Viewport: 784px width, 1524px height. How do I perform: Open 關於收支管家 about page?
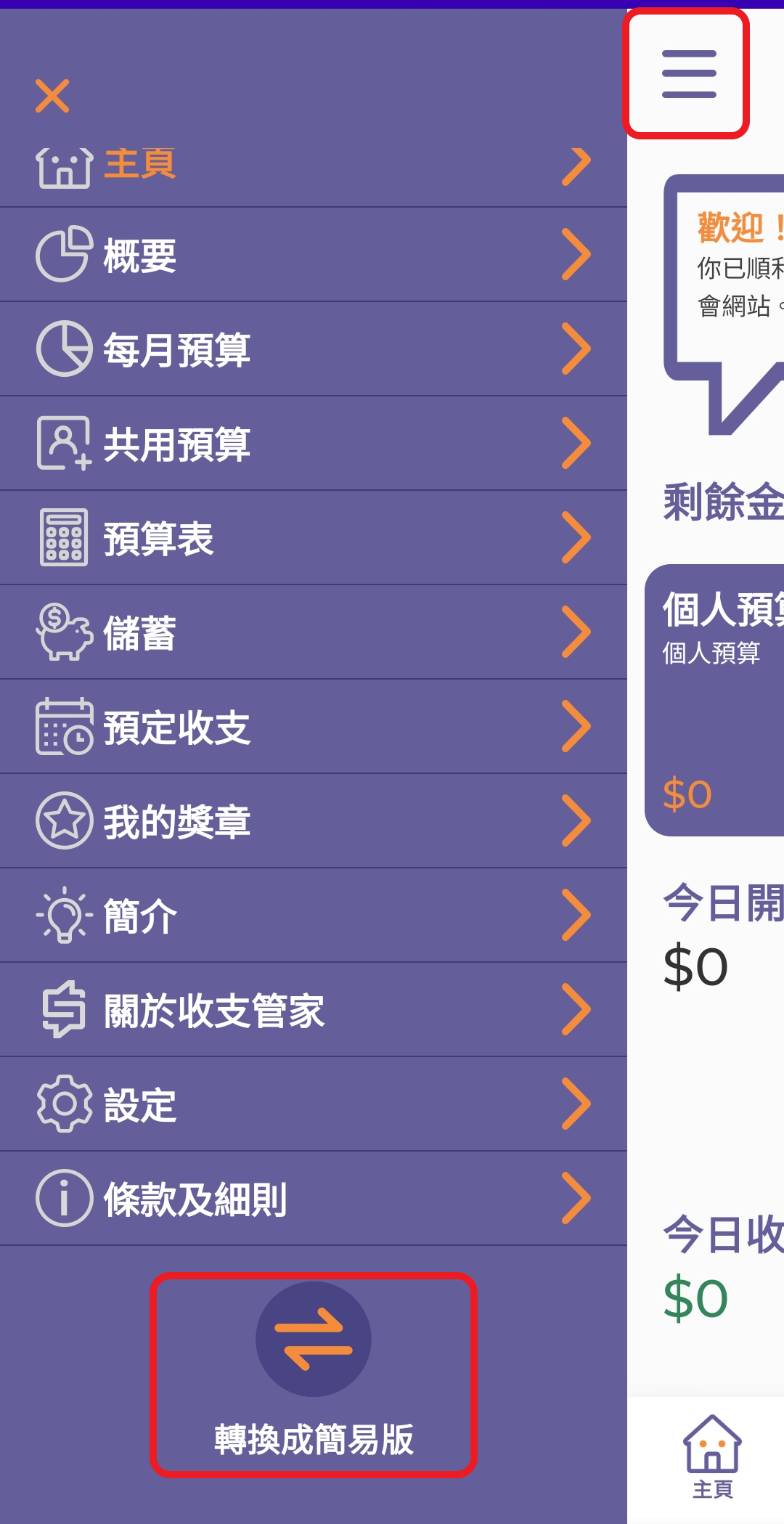(x=312, y=1010)
